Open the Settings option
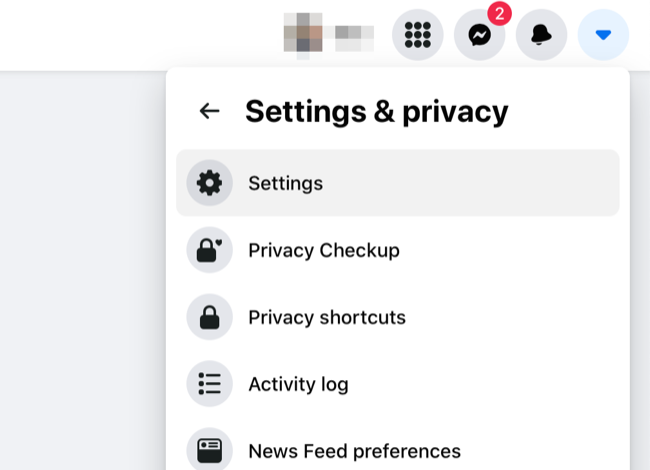 pos(397,183)
